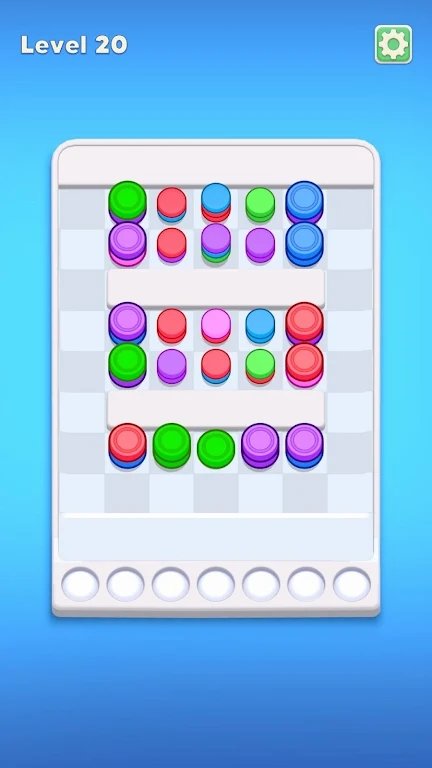Pick the single large green disc
This screenshot has width=432, height=768.
[216, 449]
